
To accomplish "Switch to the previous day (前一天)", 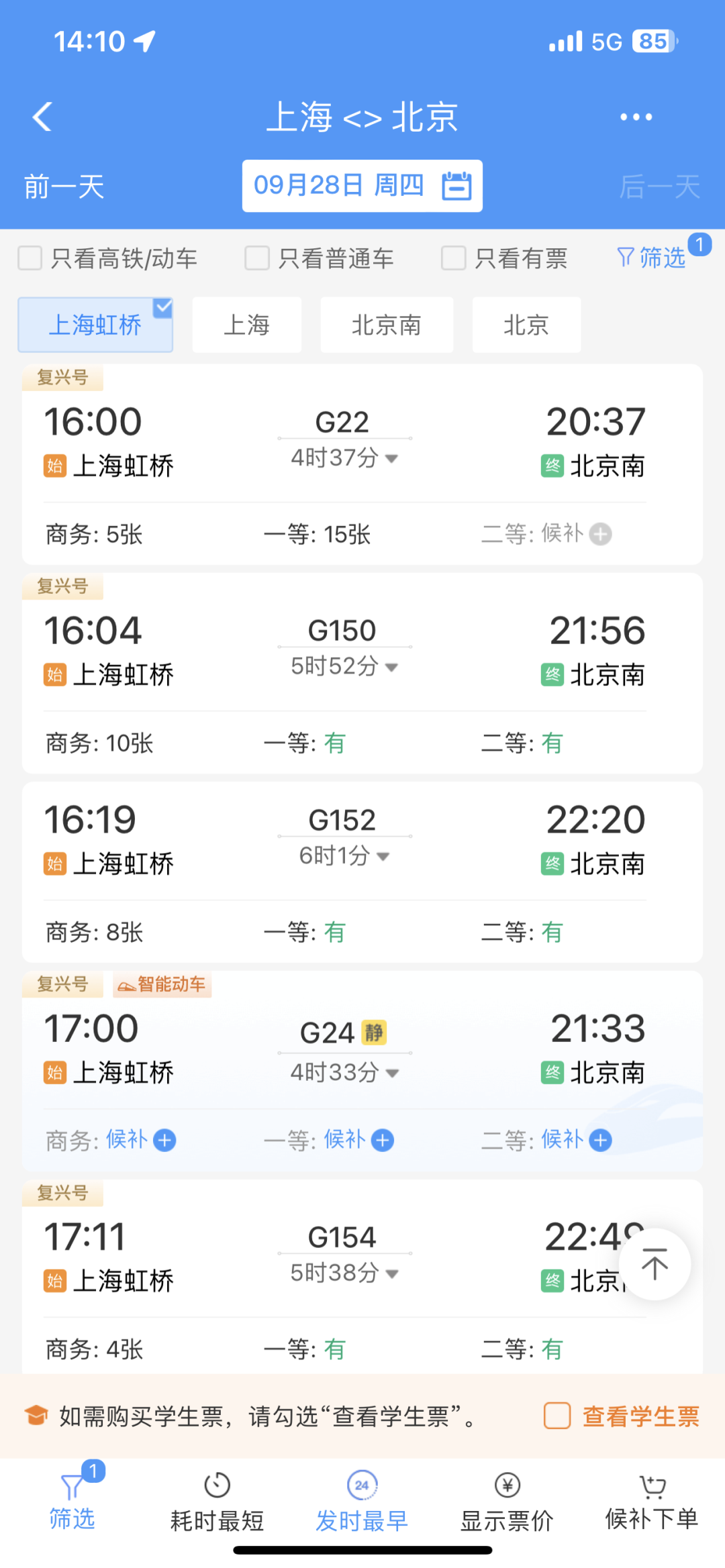I will click(64, 187).
